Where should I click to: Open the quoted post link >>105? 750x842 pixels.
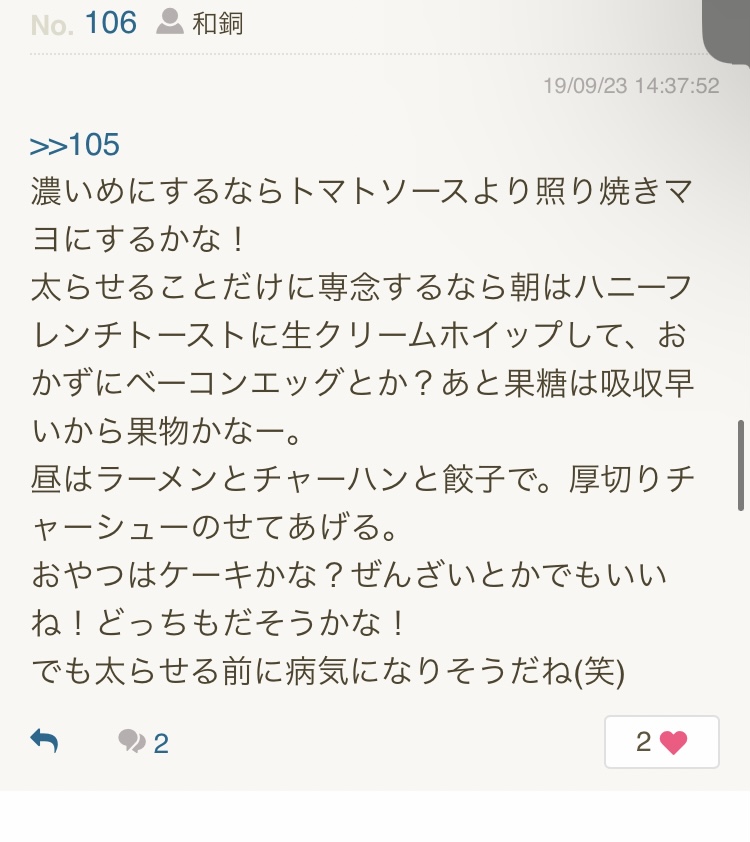pyautogui.click(x=75, y=145)
